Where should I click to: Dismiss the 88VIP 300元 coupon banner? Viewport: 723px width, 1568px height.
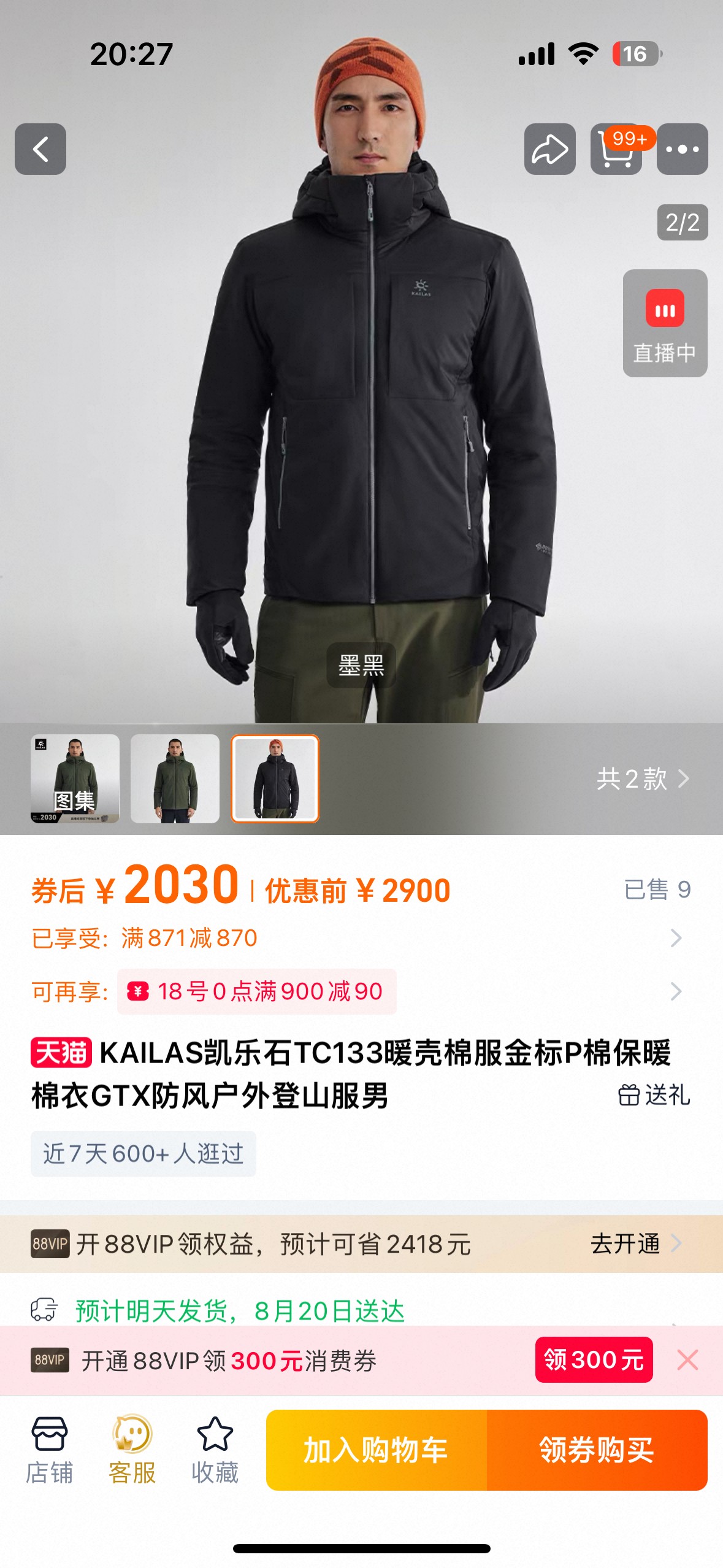coord(687,1359)
